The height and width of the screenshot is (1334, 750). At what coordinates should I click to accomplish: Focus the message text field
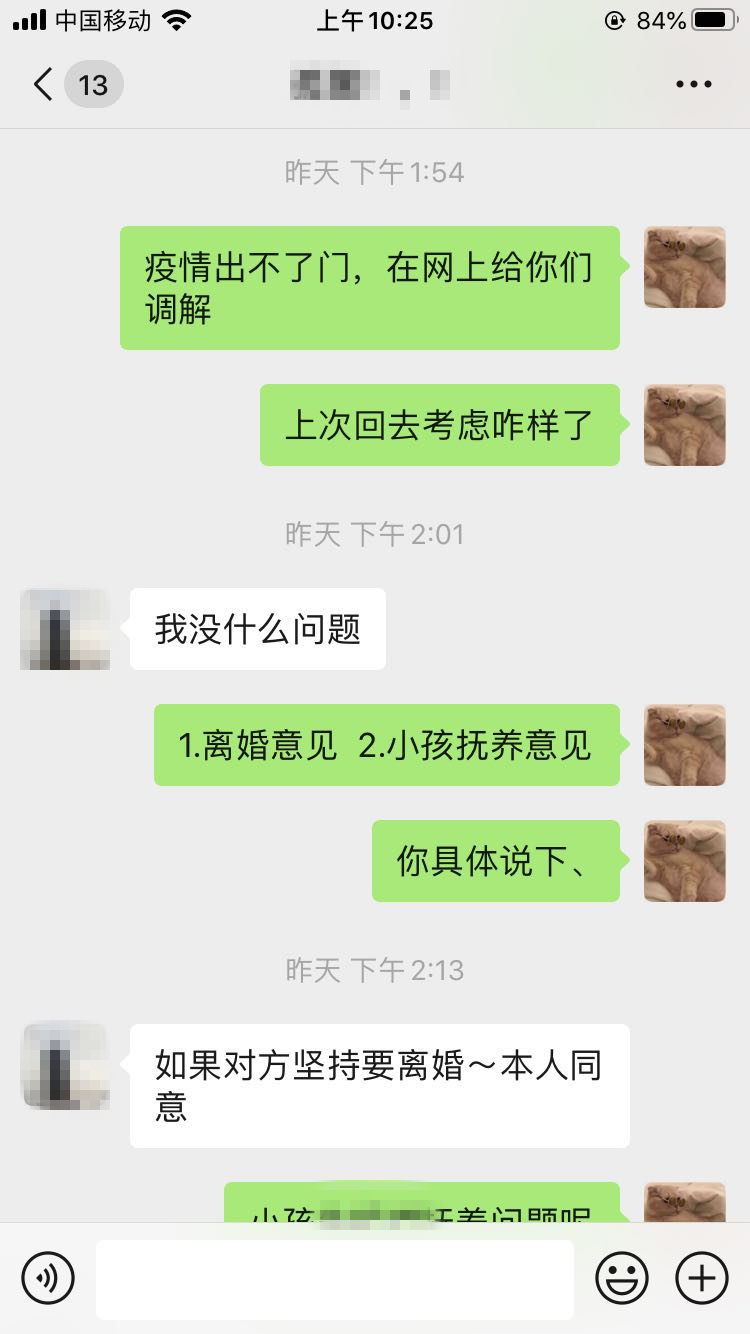[x=335, y=1279]
